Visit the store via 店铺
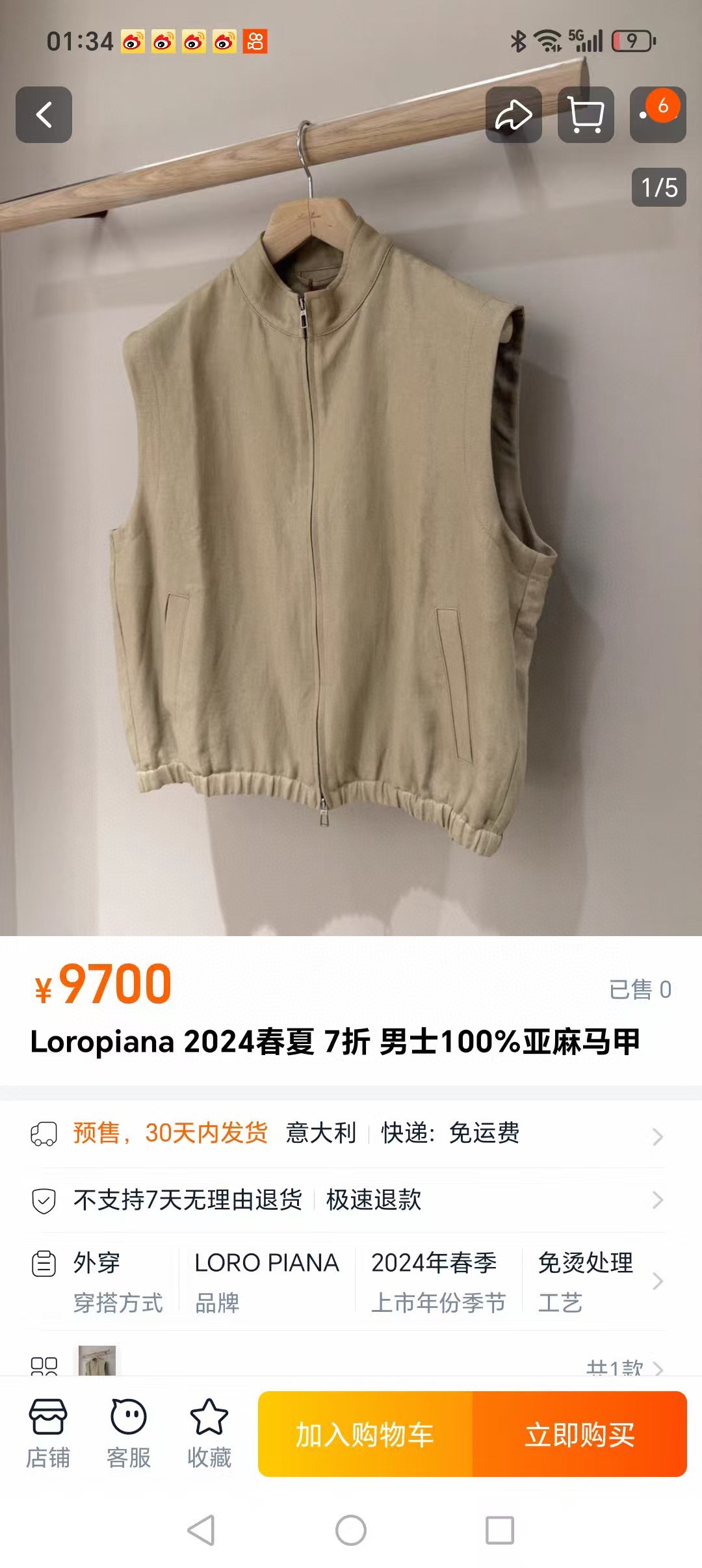The height and width of the screenshot is (1568, 702). (48, 1433)
